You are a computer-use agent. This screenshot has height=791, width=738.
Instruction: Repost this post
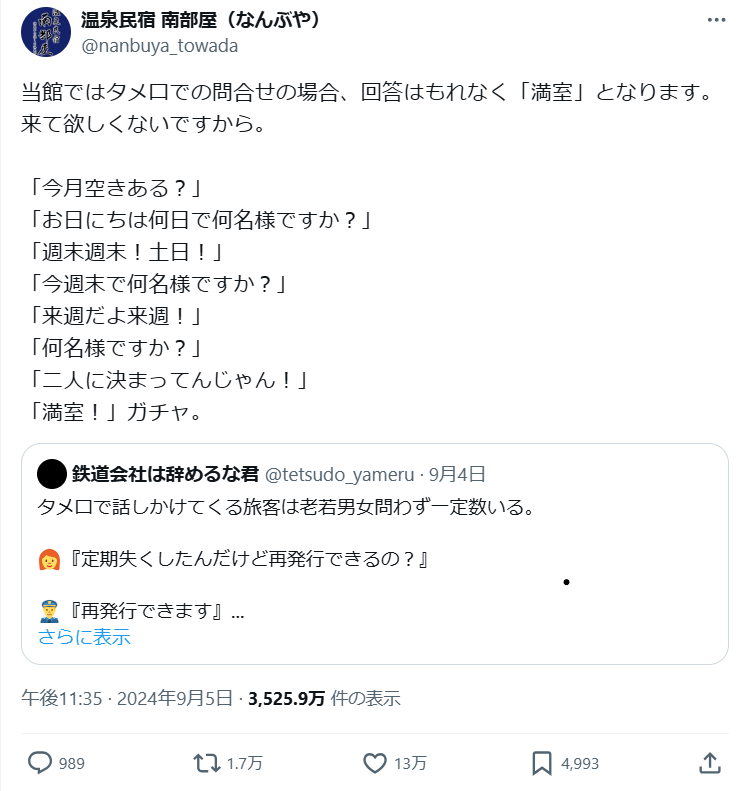point(208,763)
